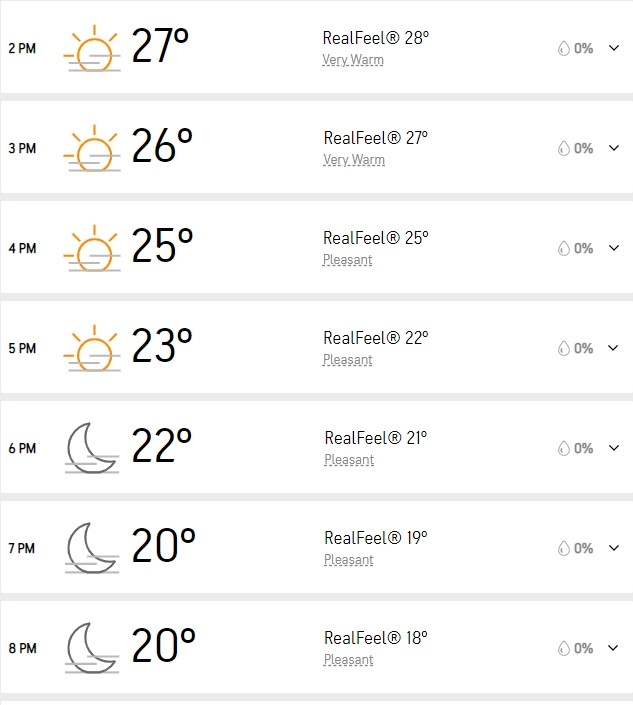633x705 pixels.
Task: Expand the 4 PM forecast chevron
Action: click(614, 248)
